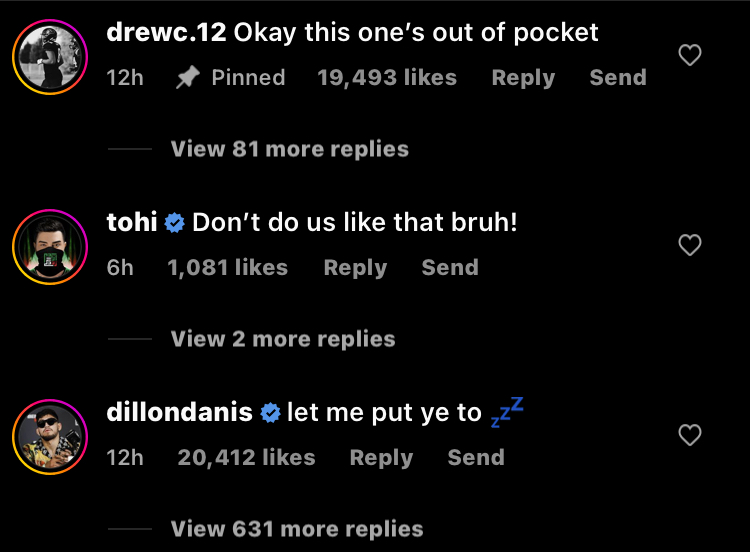
Task: Send dillondanis's comment
Action: click(475, 457)
